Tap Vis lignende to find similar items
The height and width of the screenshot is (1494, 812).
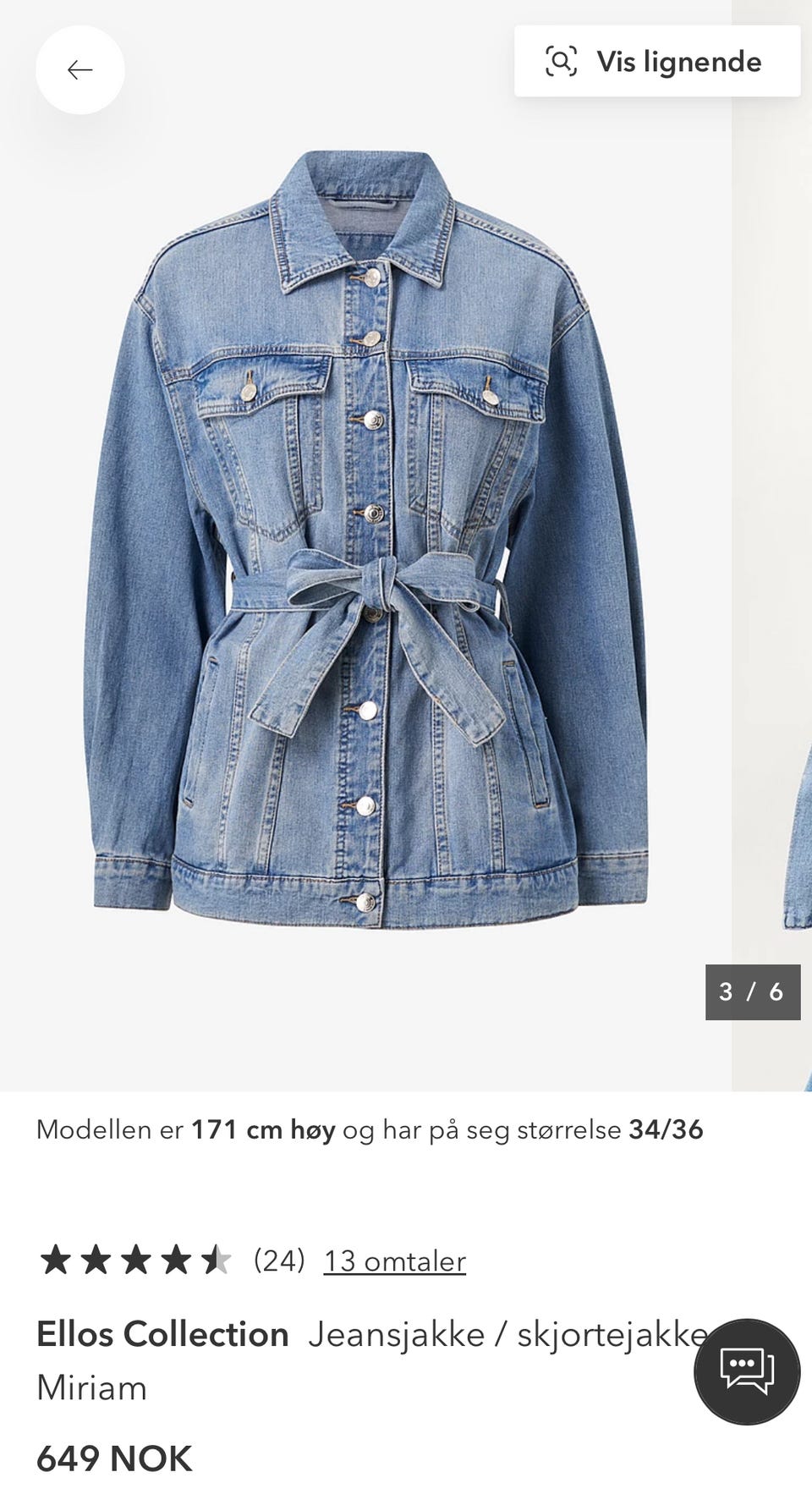point(657,61)
